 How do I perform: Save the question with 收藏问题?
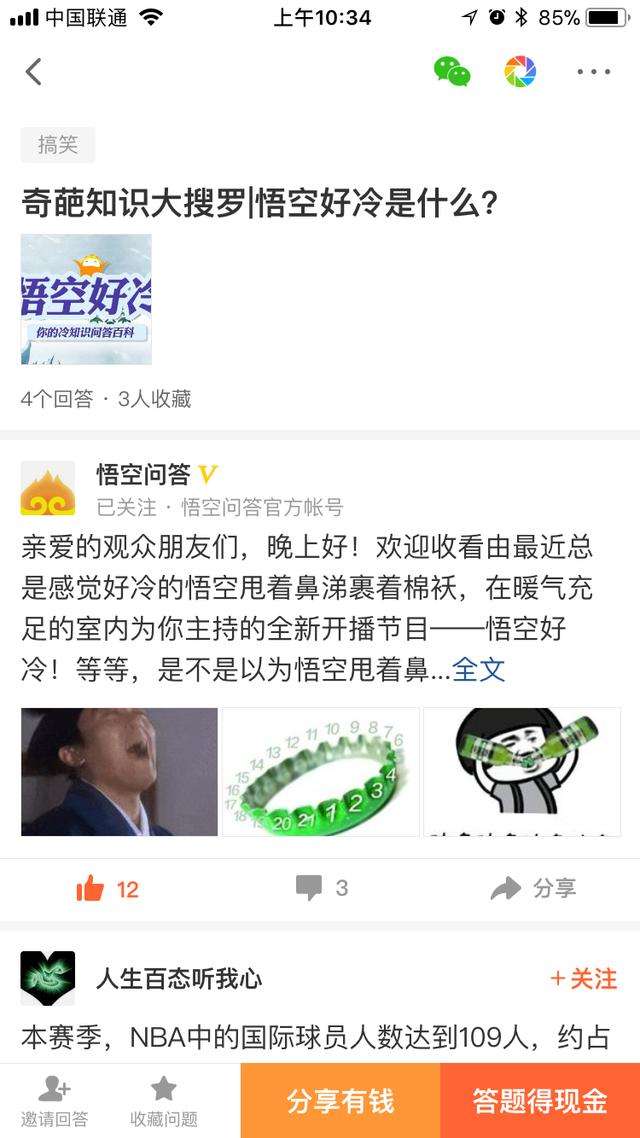point(164,1101)
